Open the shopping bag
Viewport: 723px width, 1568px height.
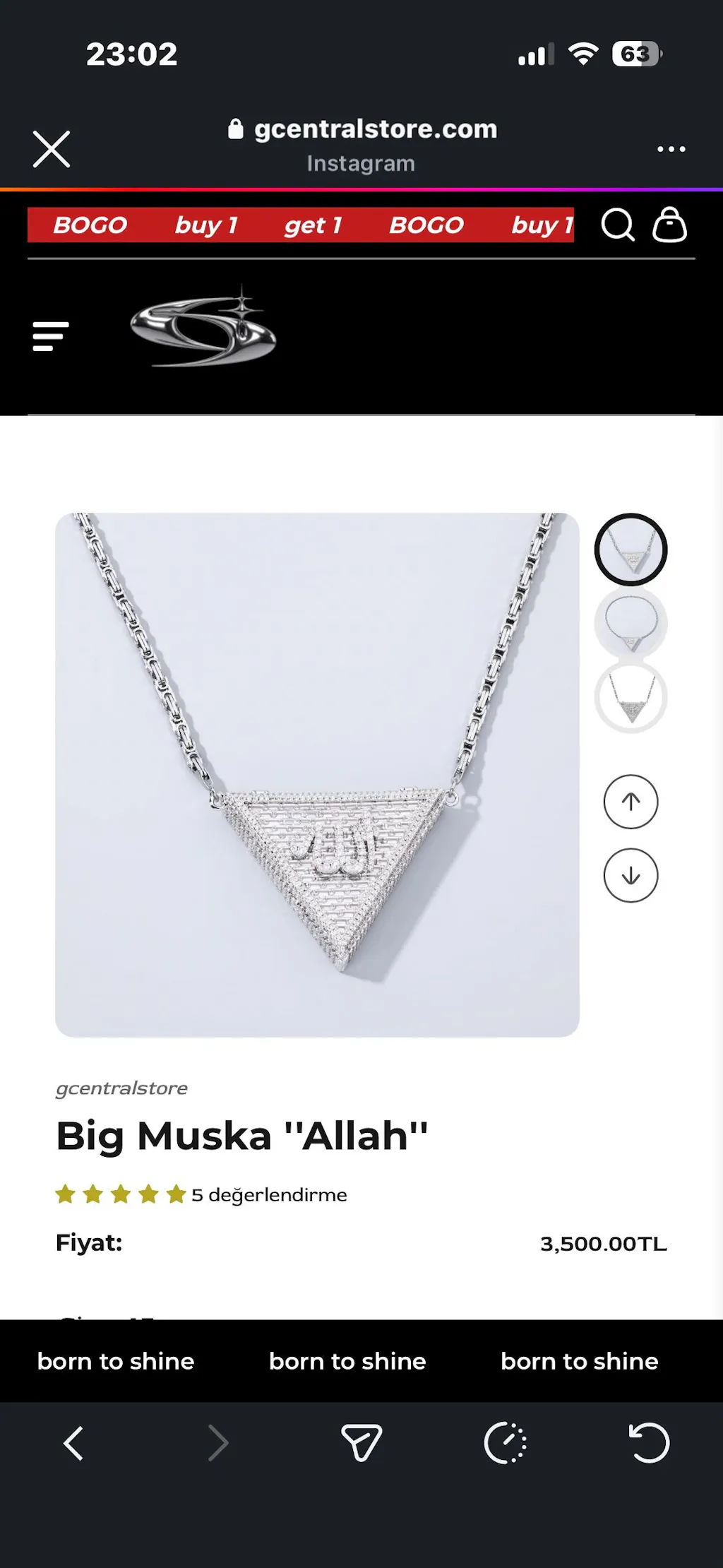coord(669,225)
